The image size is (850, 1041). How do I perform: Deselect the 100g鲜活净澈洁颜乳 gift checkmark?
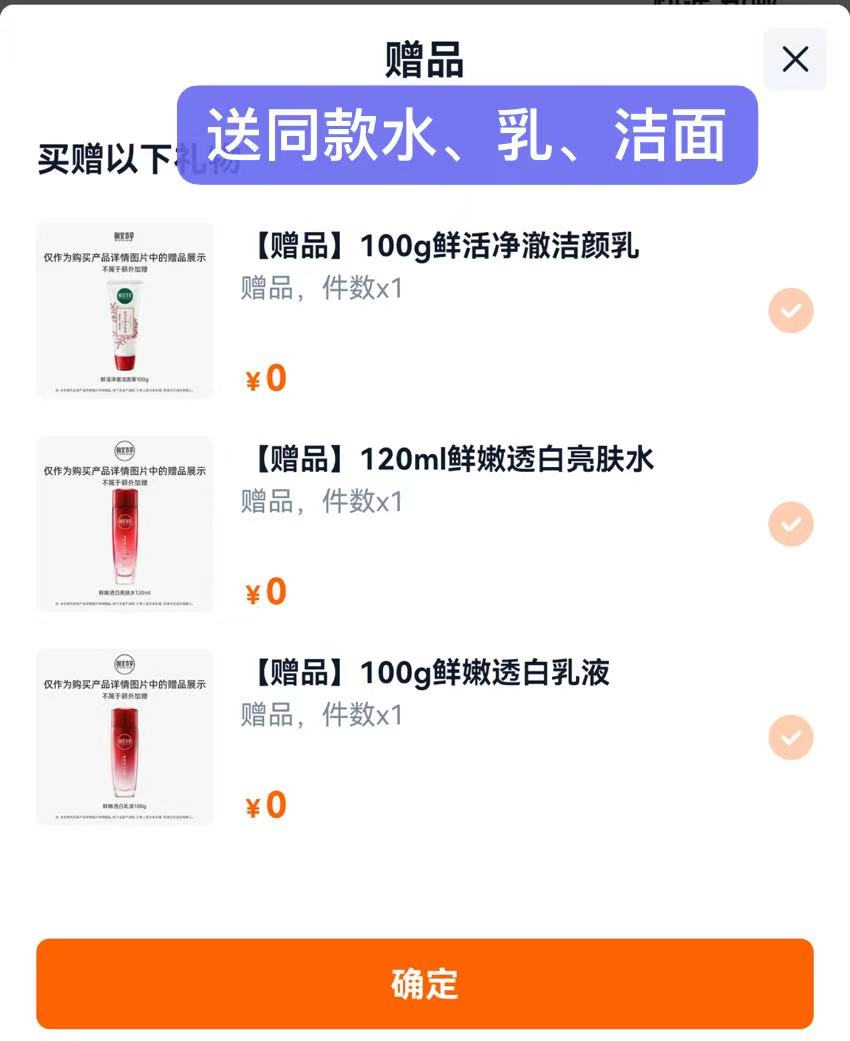tap(790, 311)
